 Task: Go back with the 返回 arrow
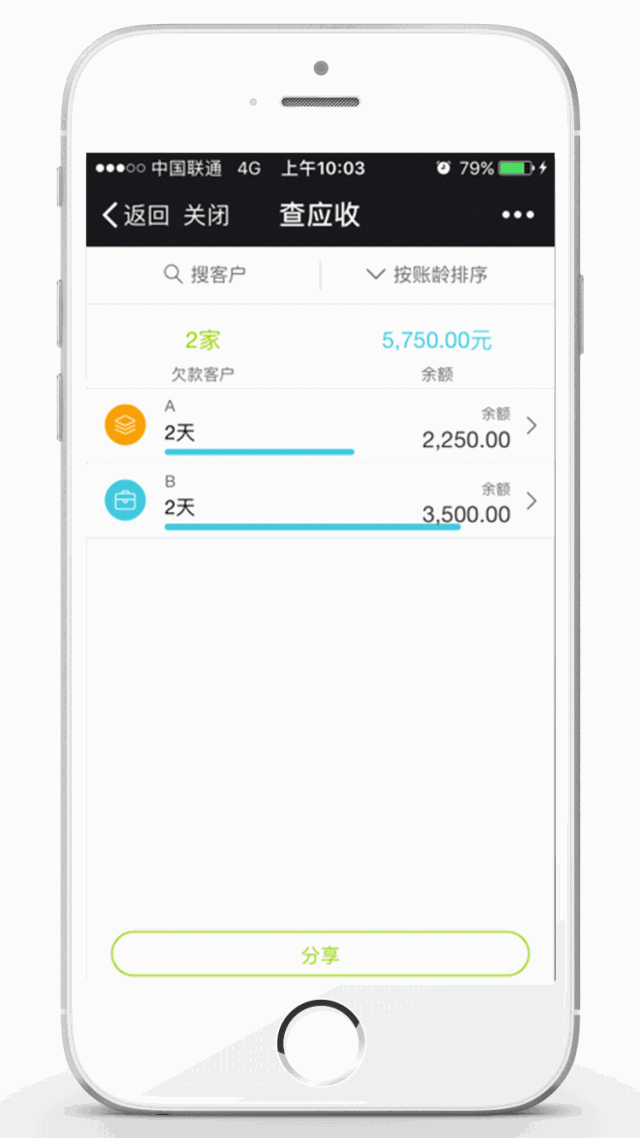[134, 215]
